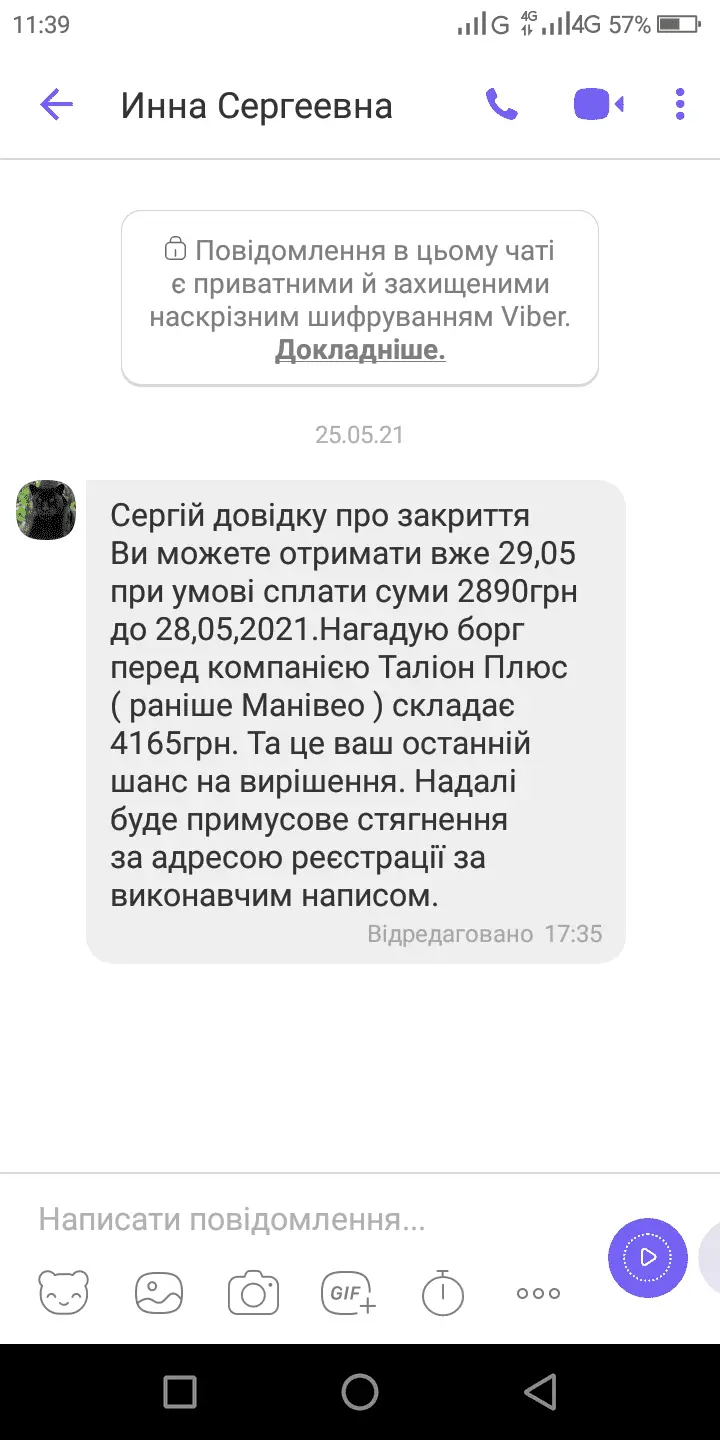Viewport: 720px width, 1440px height.
Task: Open the sender's avatar next to the message
Action: click(x=46, y=510)
